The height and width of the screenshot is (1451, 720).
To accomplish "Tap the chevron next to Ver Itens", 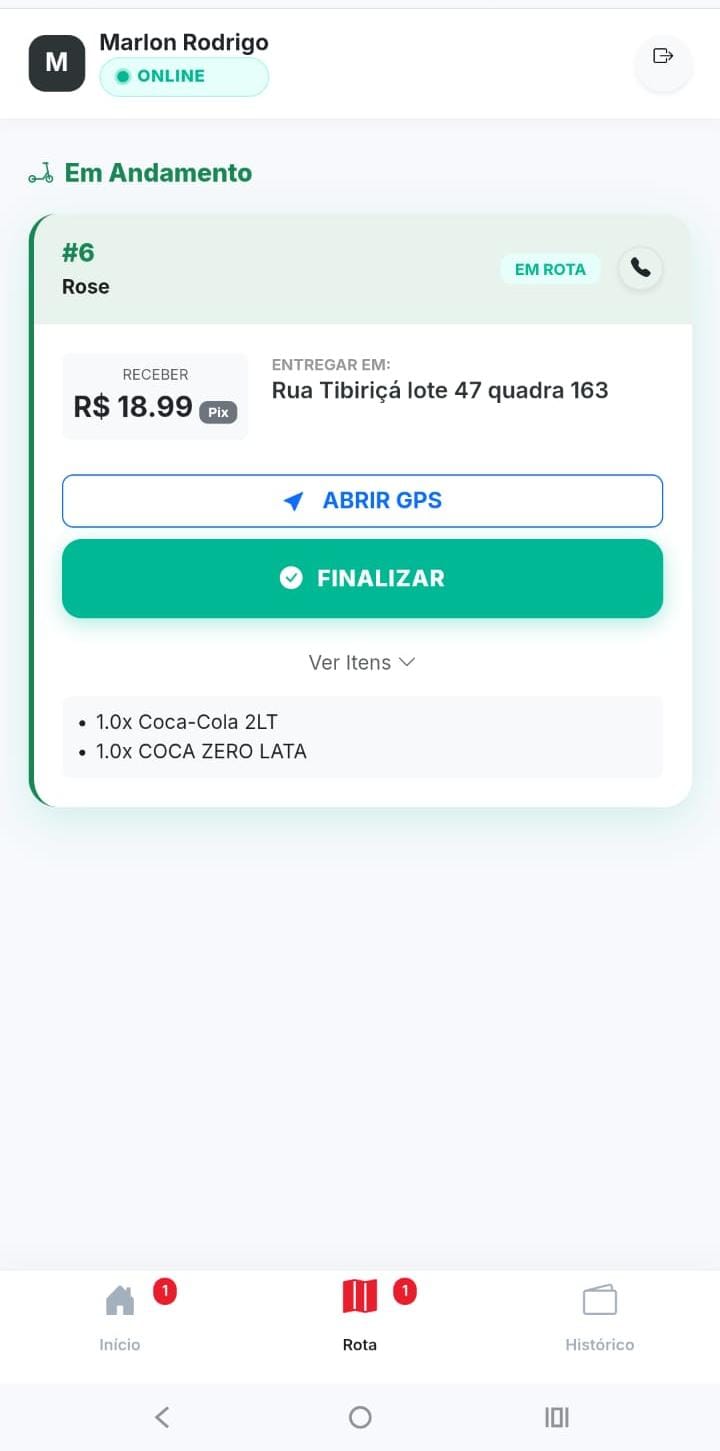I will (x=406, y=662).
